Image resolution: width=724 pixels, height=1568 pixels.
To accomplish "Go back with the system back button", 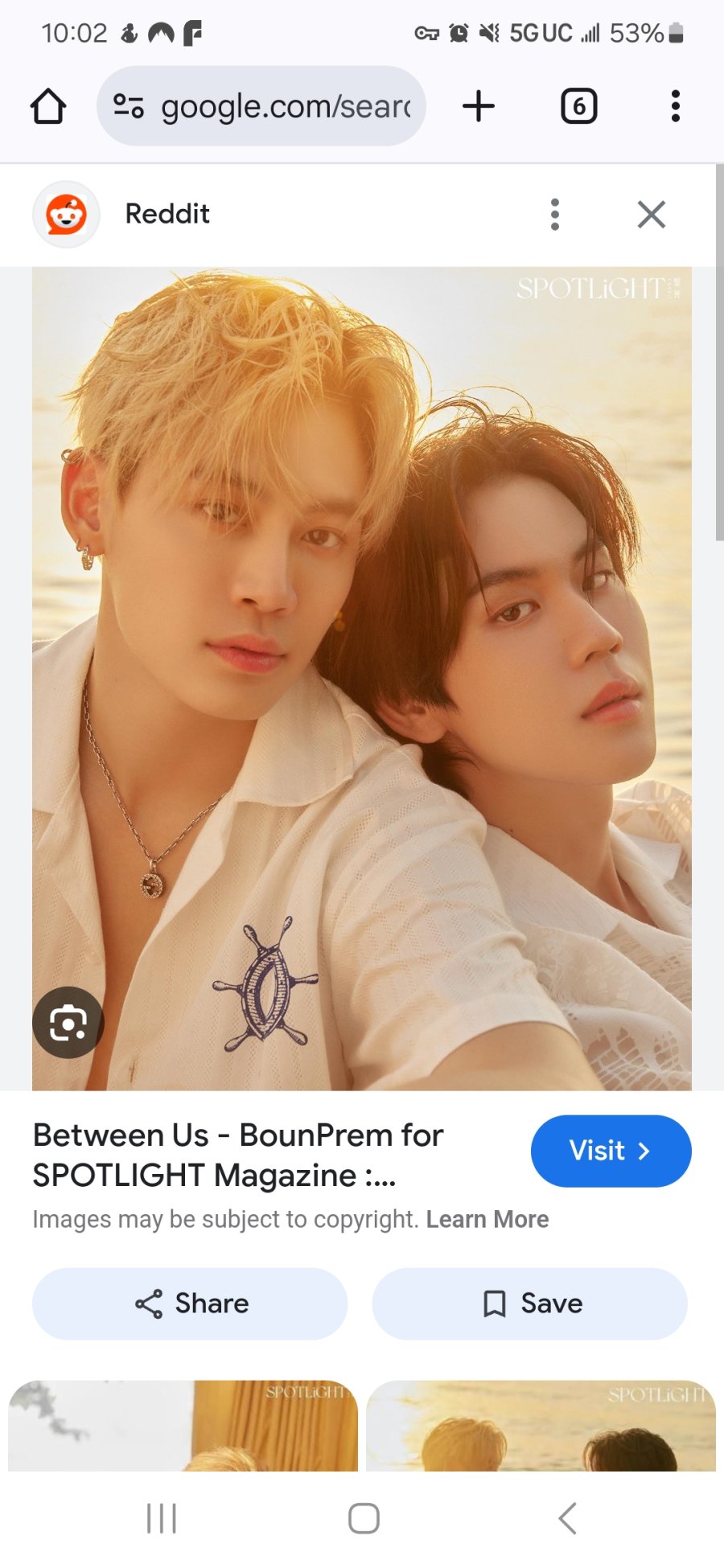I will pyautogui.click(x=567, y=1519).
